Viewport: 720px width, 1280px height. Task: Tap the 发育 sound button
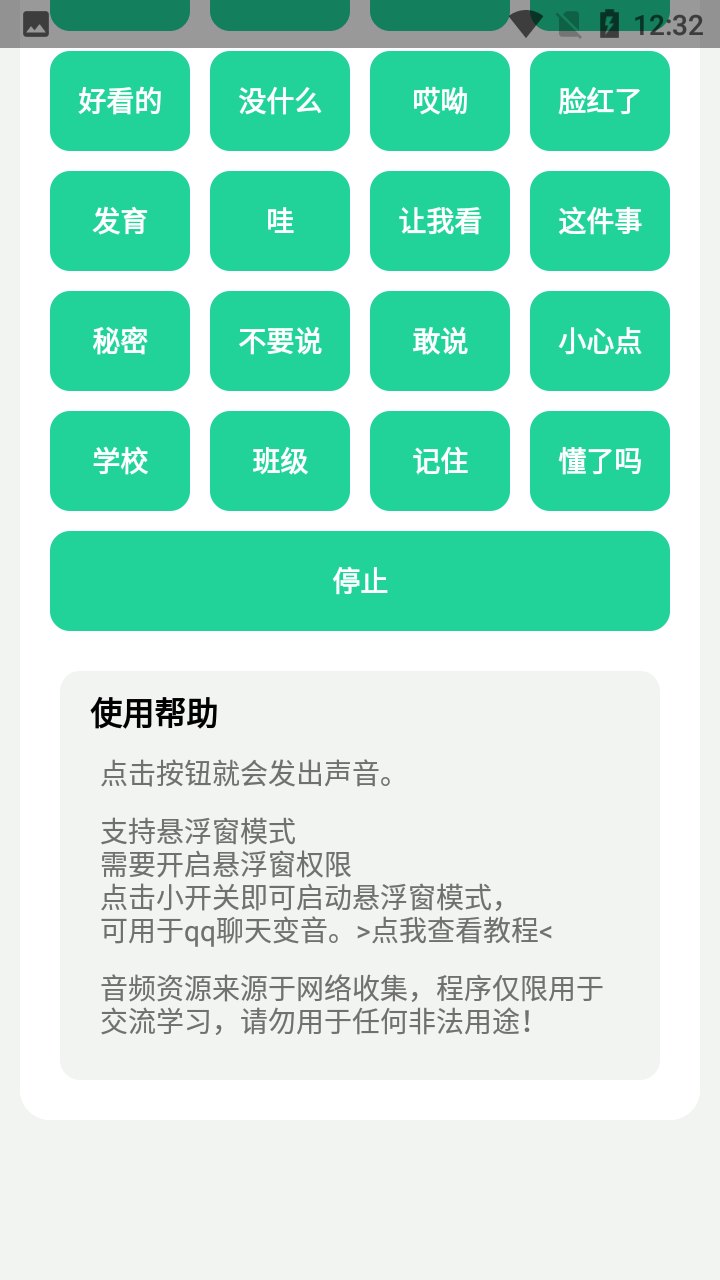(x=120, y=221)
